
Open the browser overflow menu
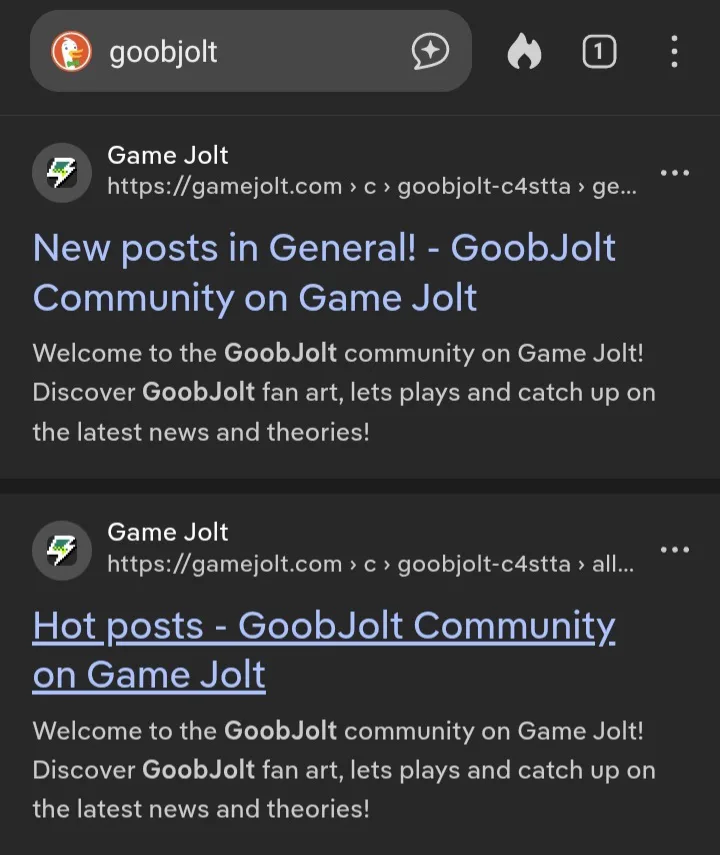click(x=675, y=52)
